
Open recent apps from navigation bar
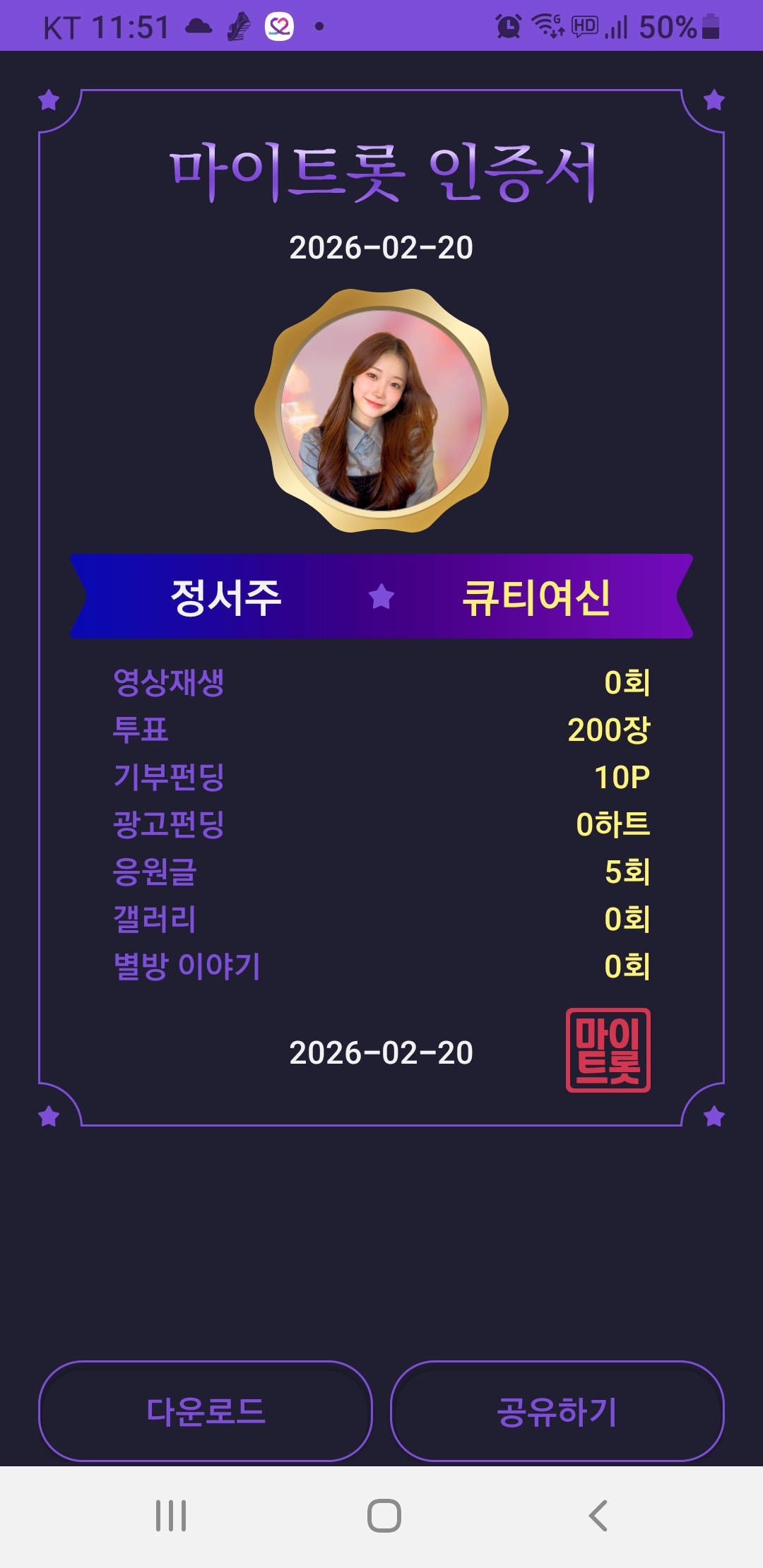171,1516
